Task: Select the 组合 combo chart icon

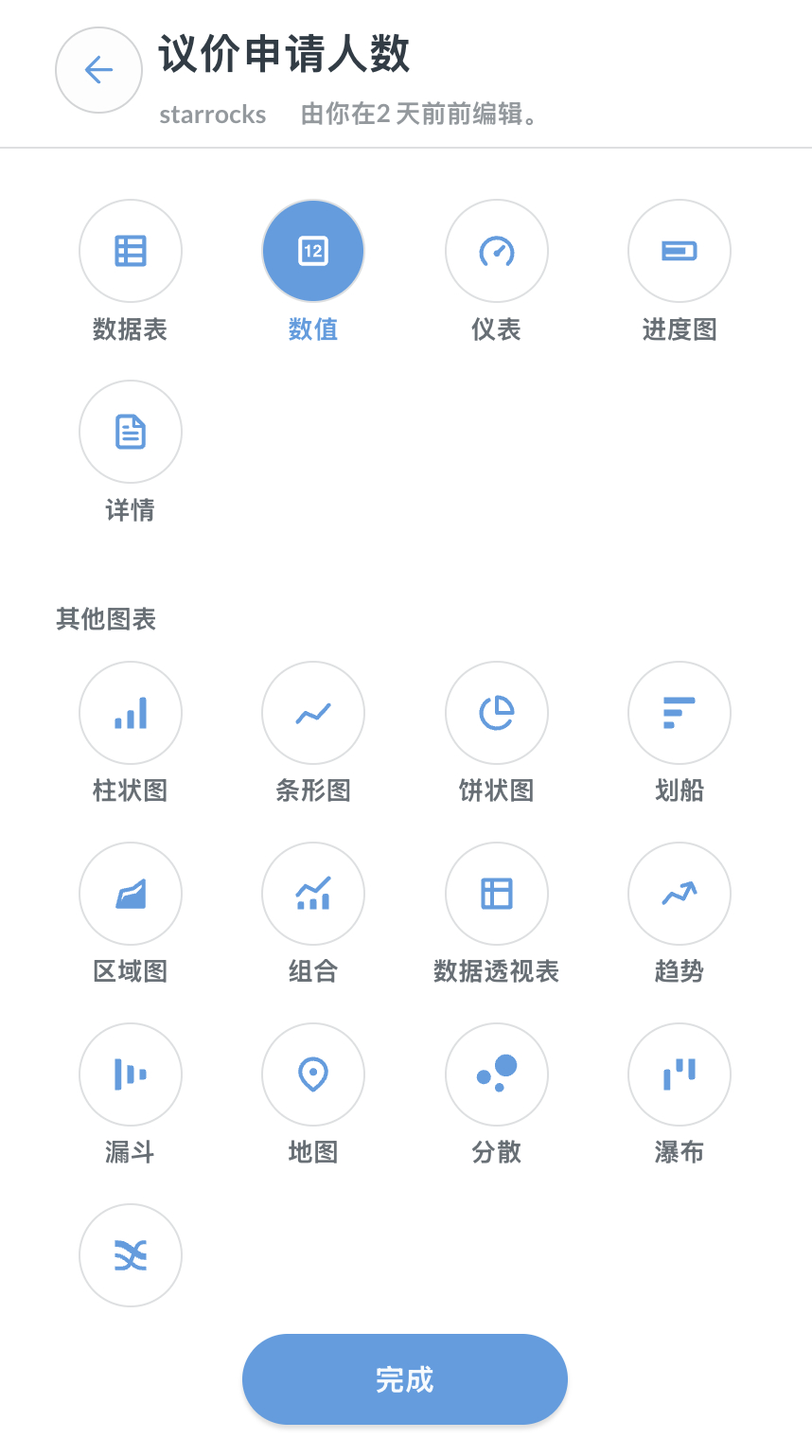Action: [313, 894]
